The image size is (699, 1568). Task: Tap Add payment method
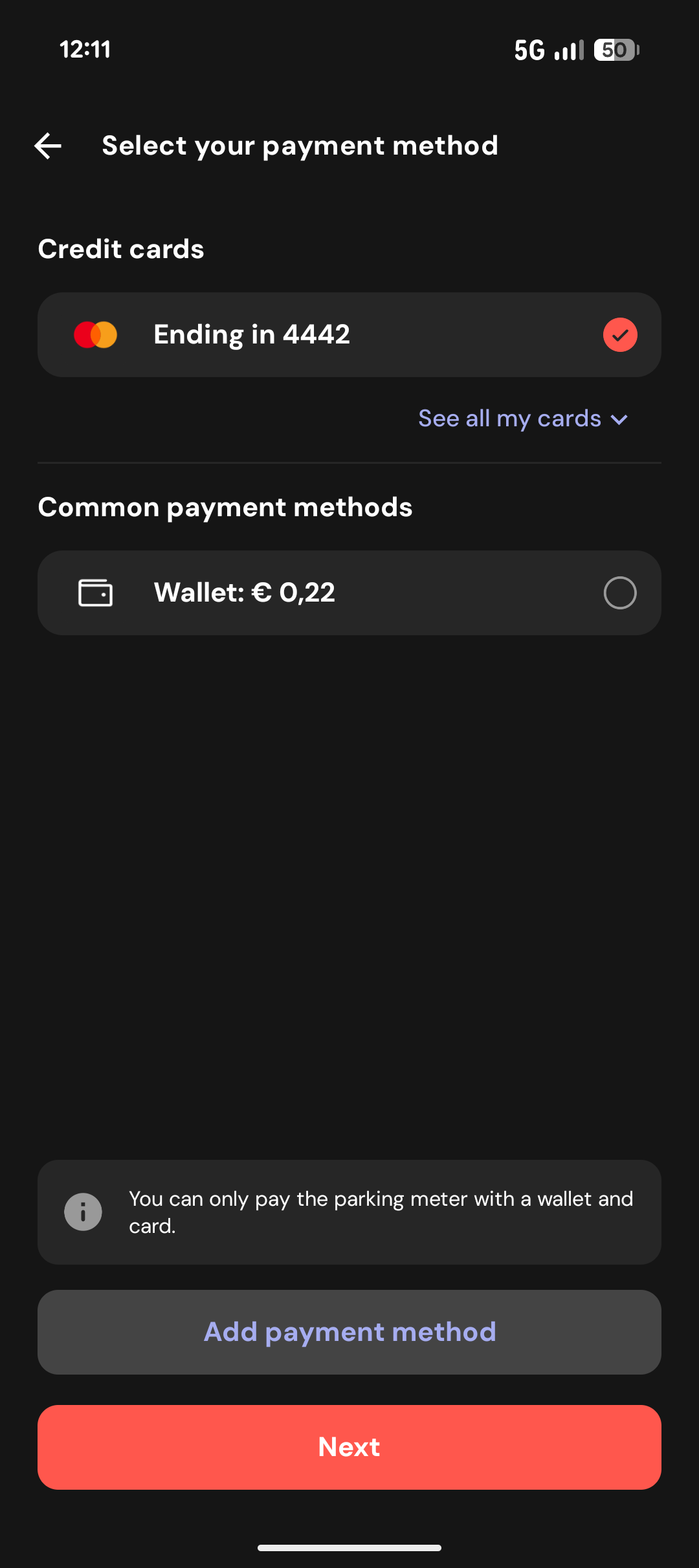(x=349, y=1333)
